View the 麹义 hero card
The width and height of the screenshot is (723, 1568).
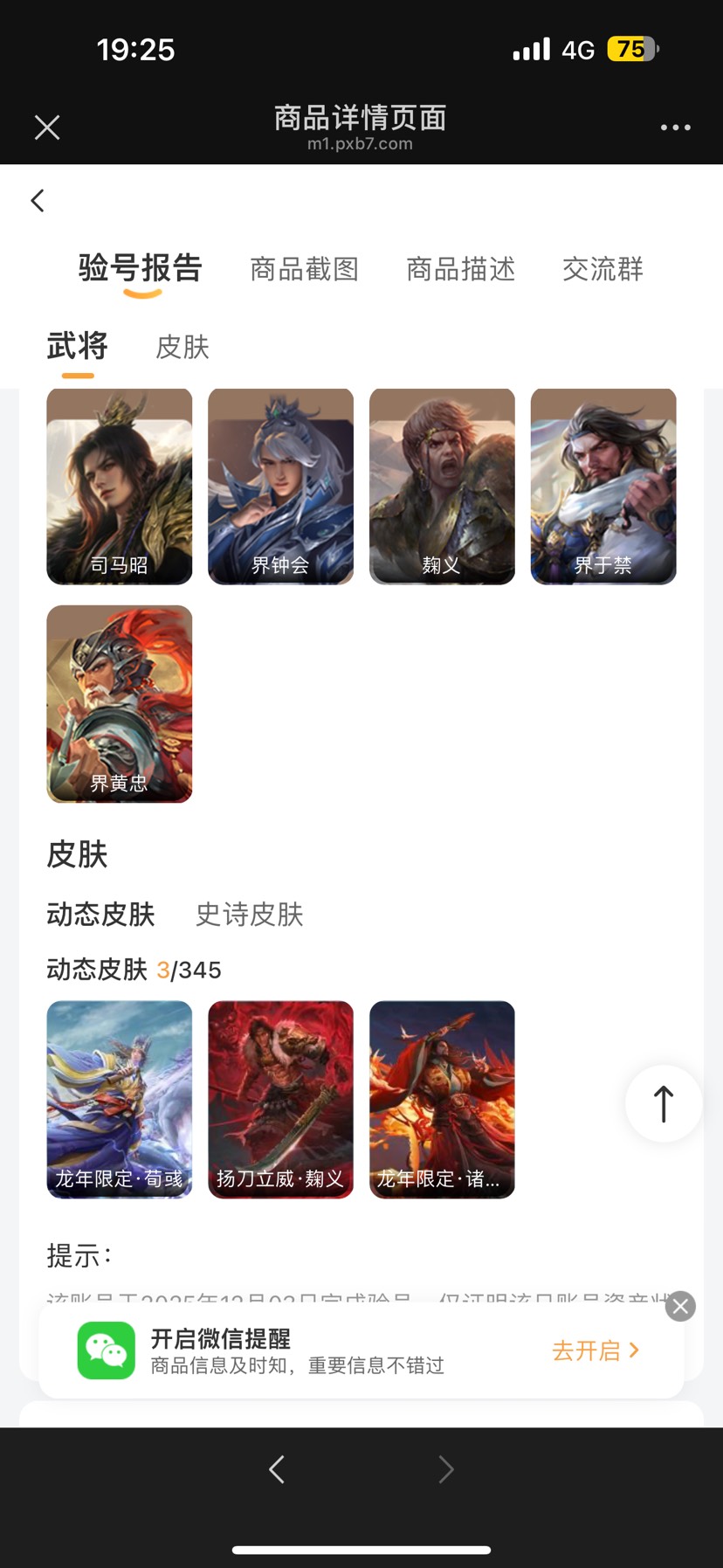pos(442,487)
